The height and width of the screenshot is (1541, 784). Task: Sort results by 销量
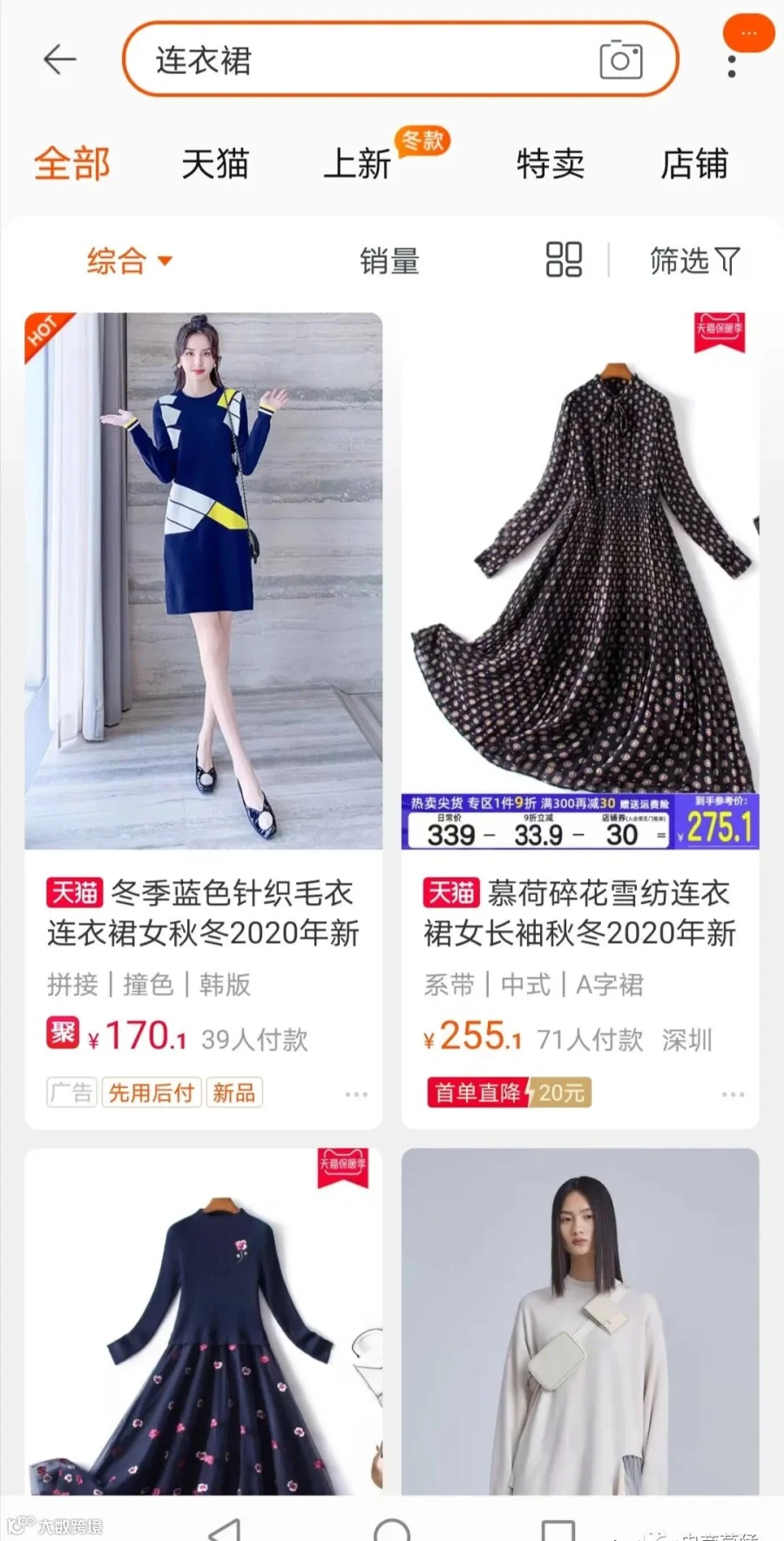(x=389, y=260)
